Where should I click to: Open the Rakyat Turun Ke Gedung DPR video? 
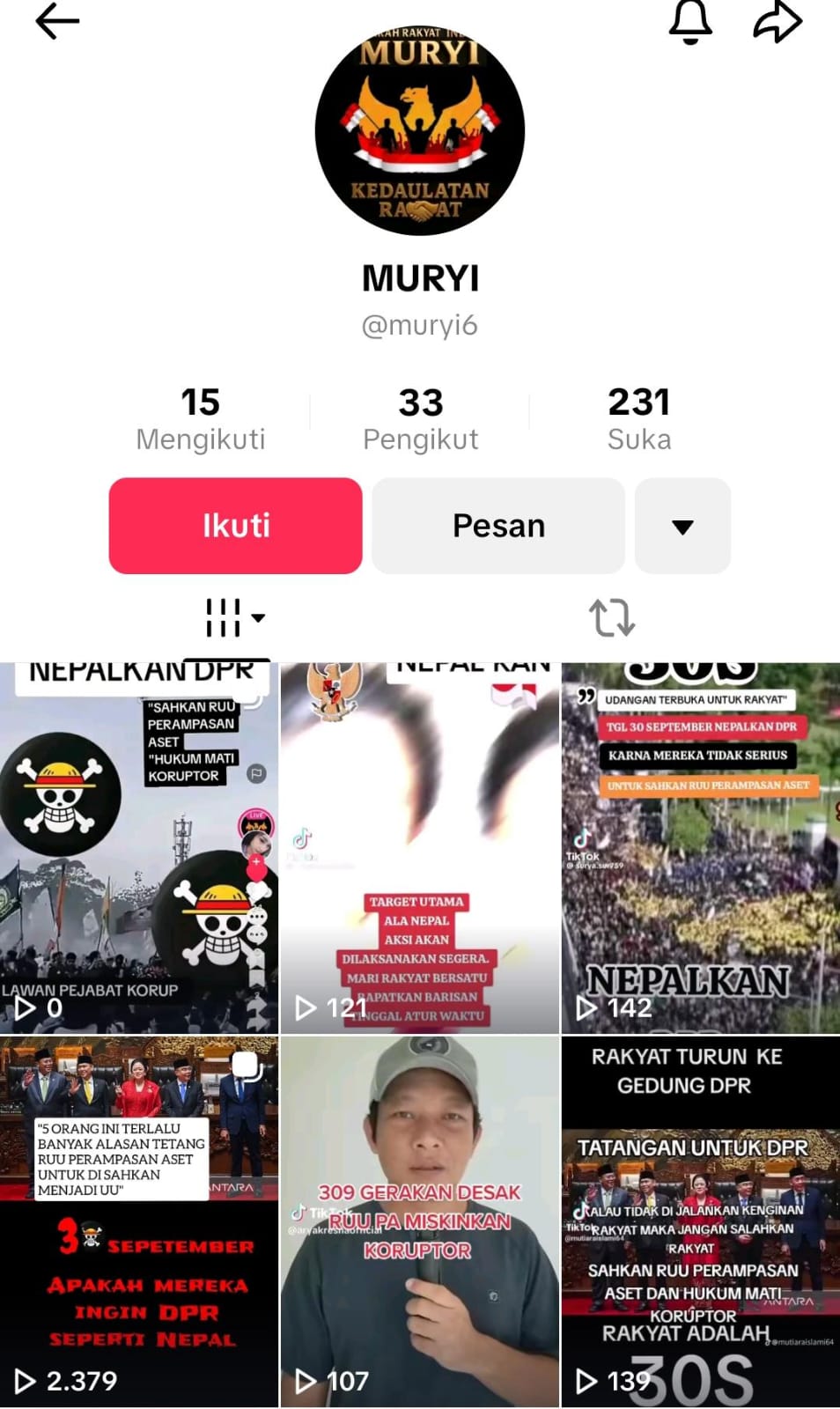click(700, 1221)
